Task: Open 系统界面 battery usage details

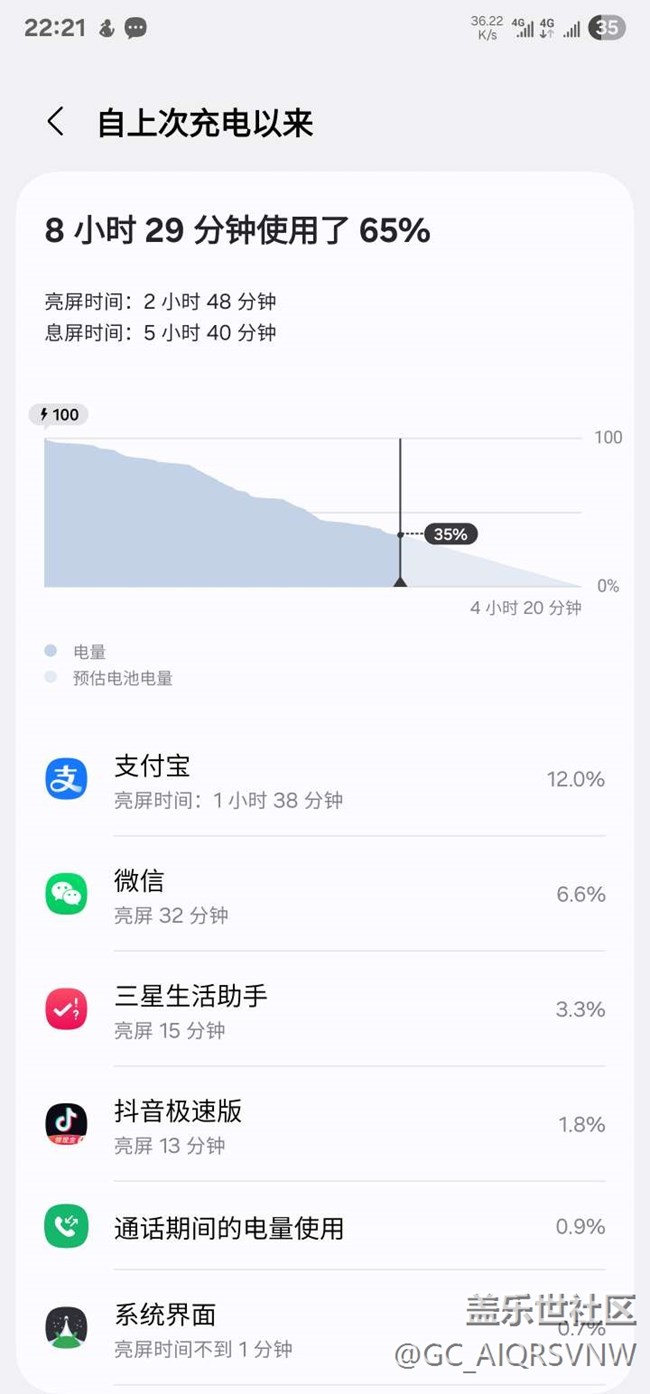Action: click(x=325, y=1329)
